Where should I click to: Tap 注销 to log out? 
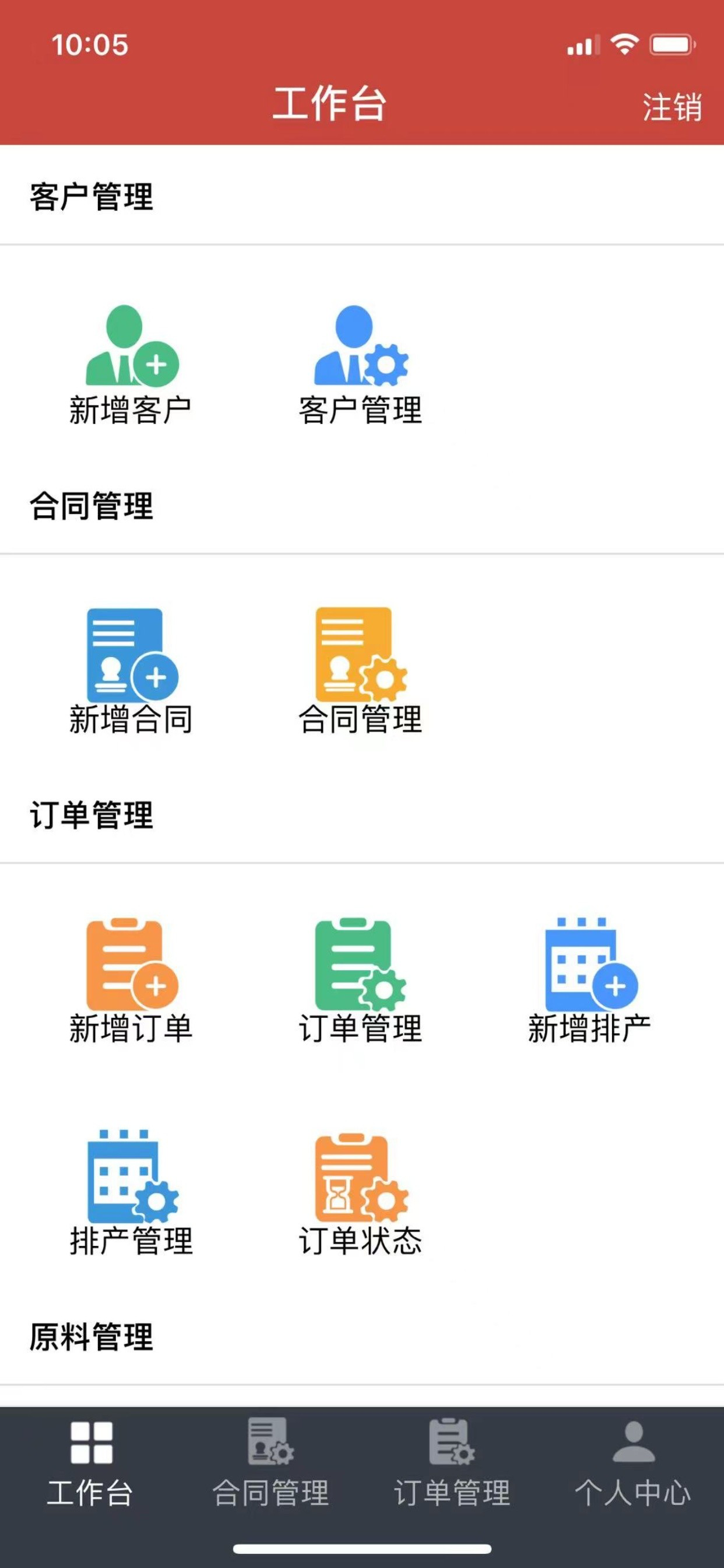click(672, 107)
